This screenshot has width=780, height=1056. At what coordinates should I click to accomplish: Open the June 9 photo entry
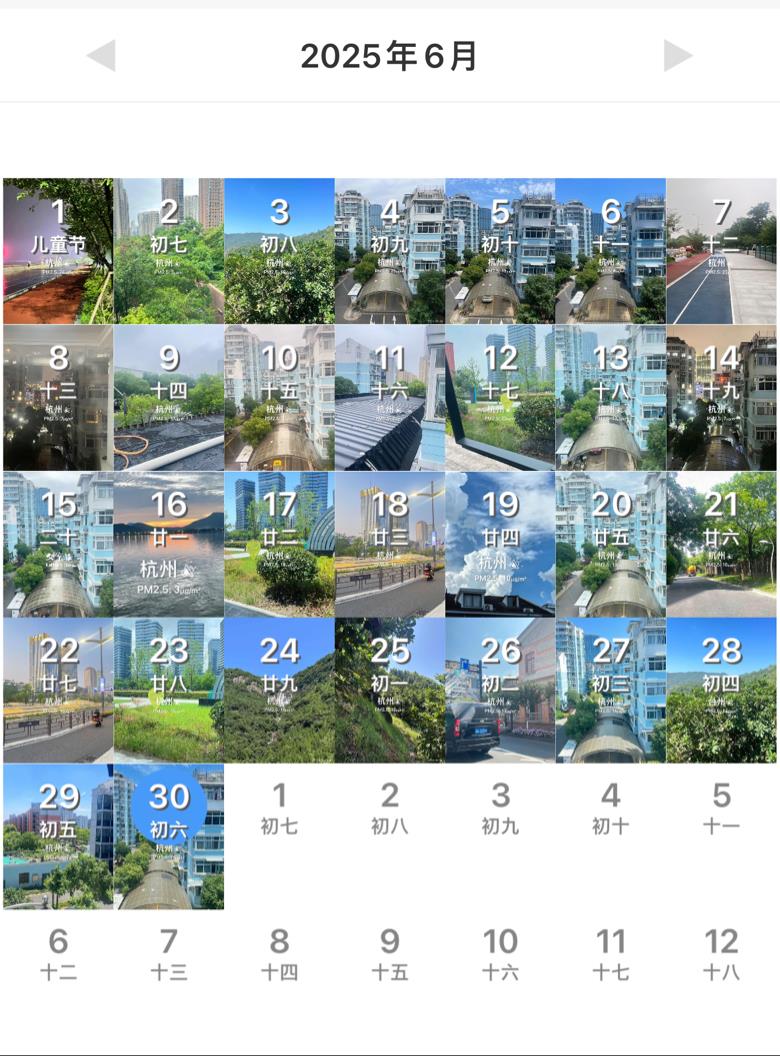pos(169,397)
